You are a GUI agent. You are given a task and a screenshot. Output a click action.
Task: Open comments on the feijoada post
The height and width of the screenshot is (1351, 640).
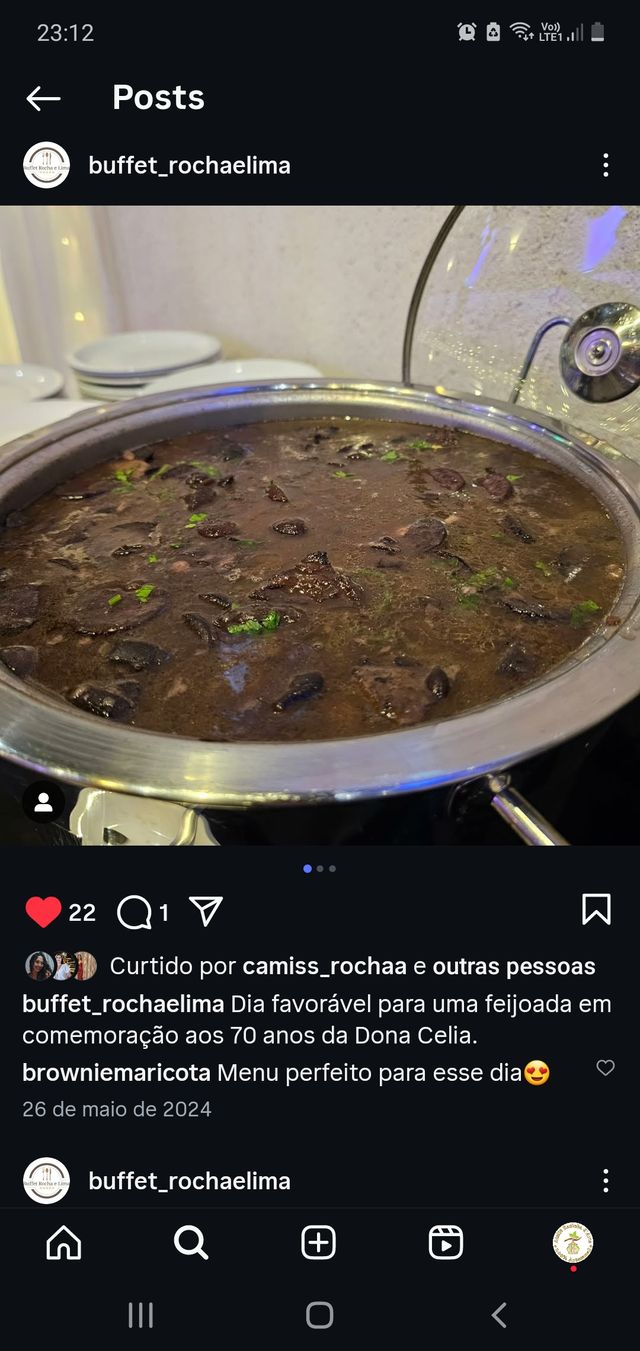[x=134, y=912]
